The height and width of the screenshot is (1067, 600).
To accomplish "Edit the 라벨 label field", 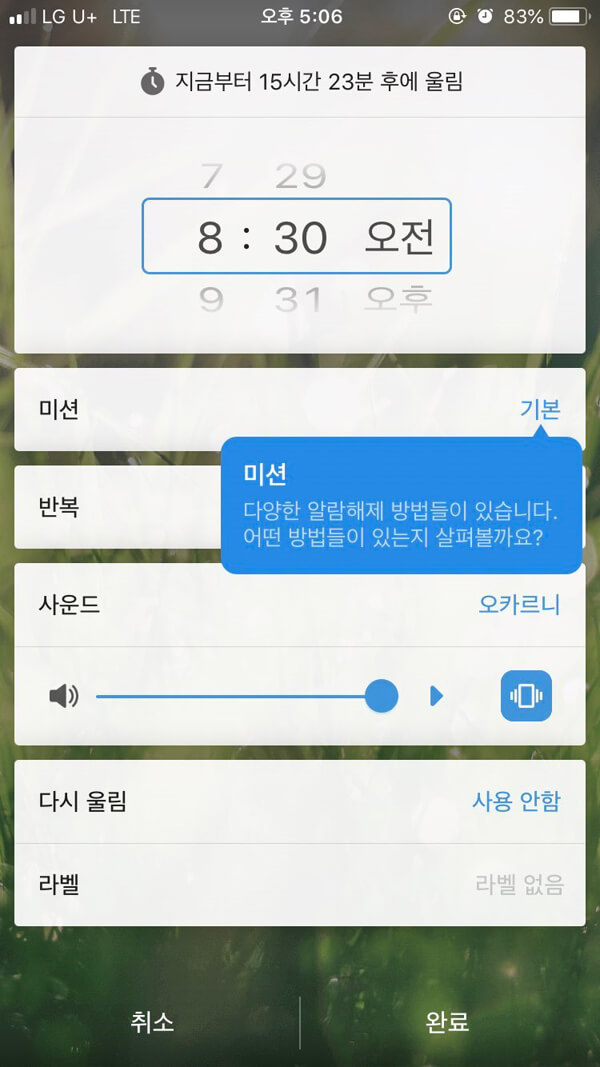I will coord(300,884).
